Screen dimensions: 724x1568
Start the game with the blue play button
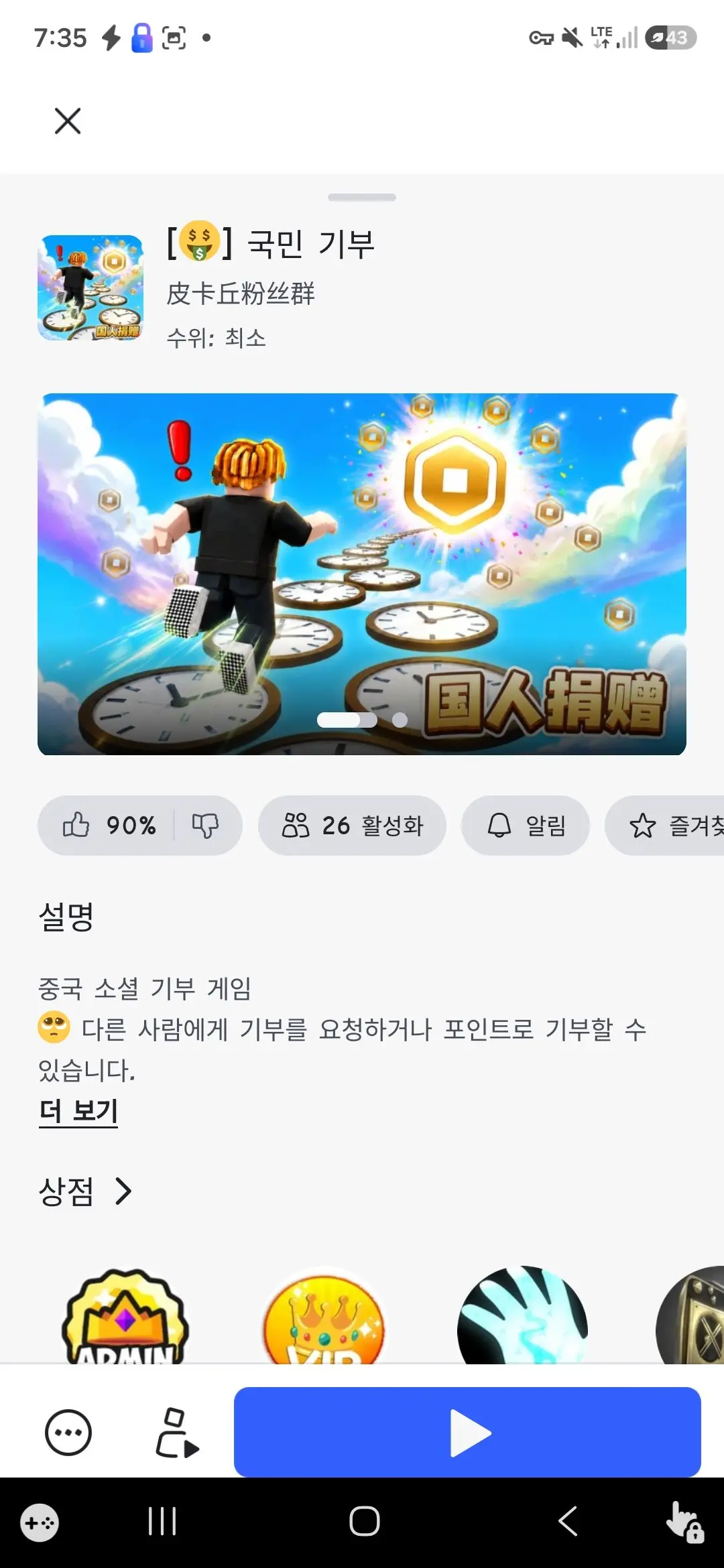[x=467, y=1432]
